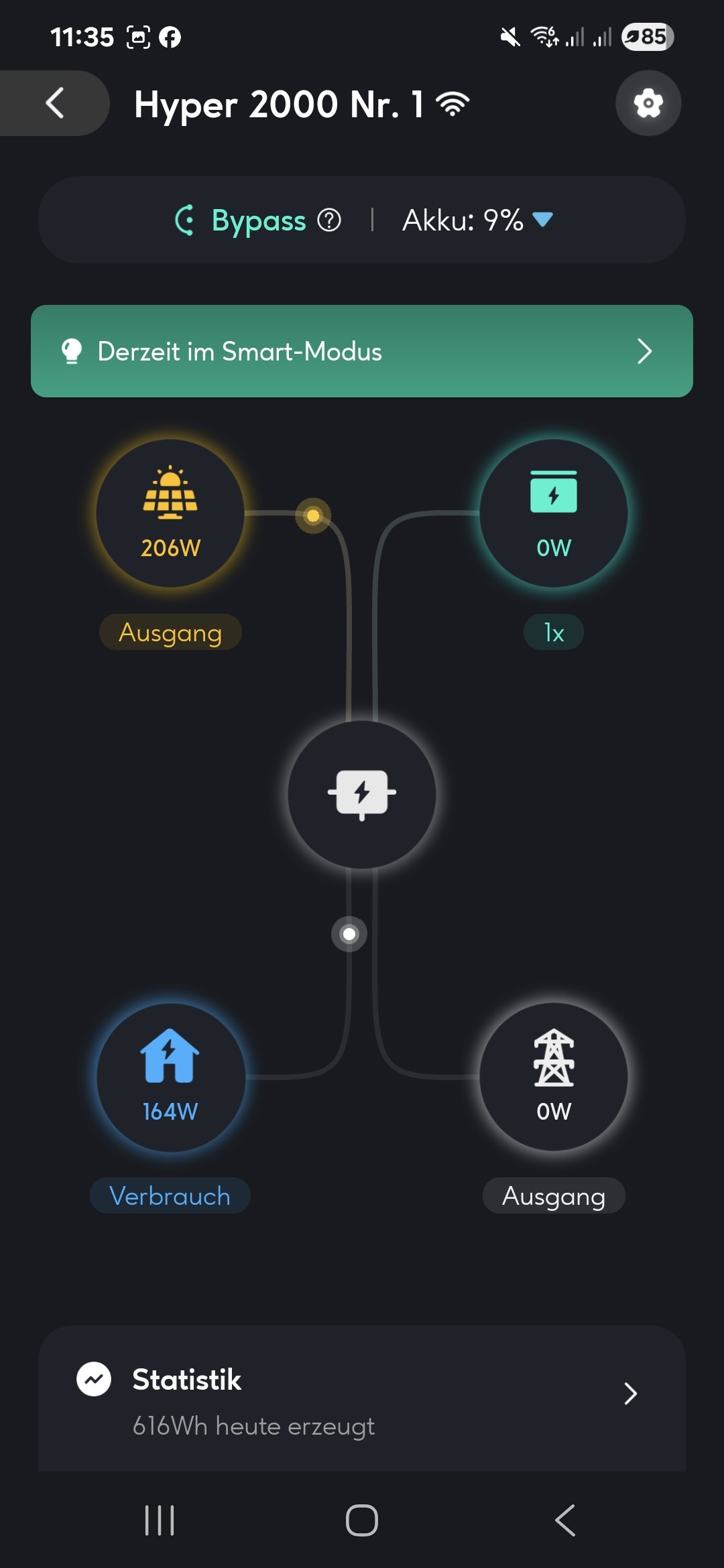Go back using the top-left arrow
724x1568 pixels.
point(55,103)
